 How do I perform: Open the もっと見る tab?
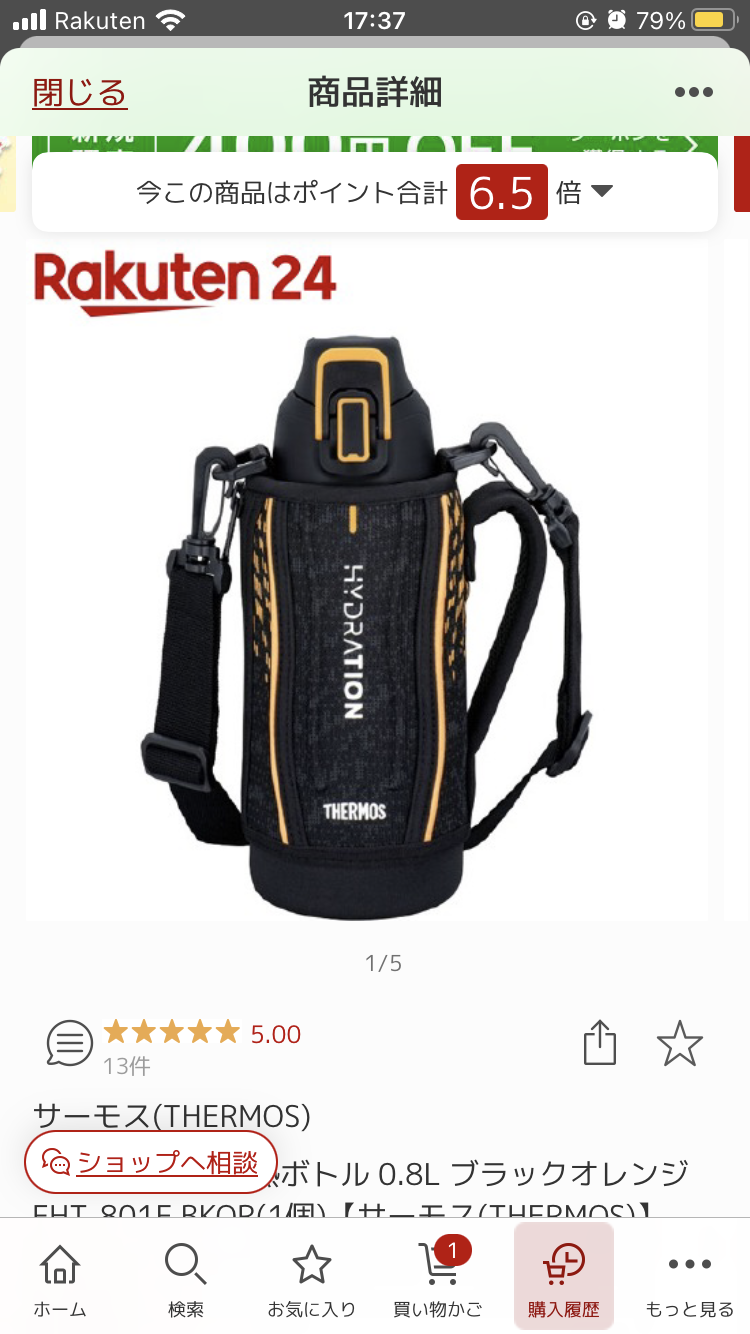(x=689, y=1280)
